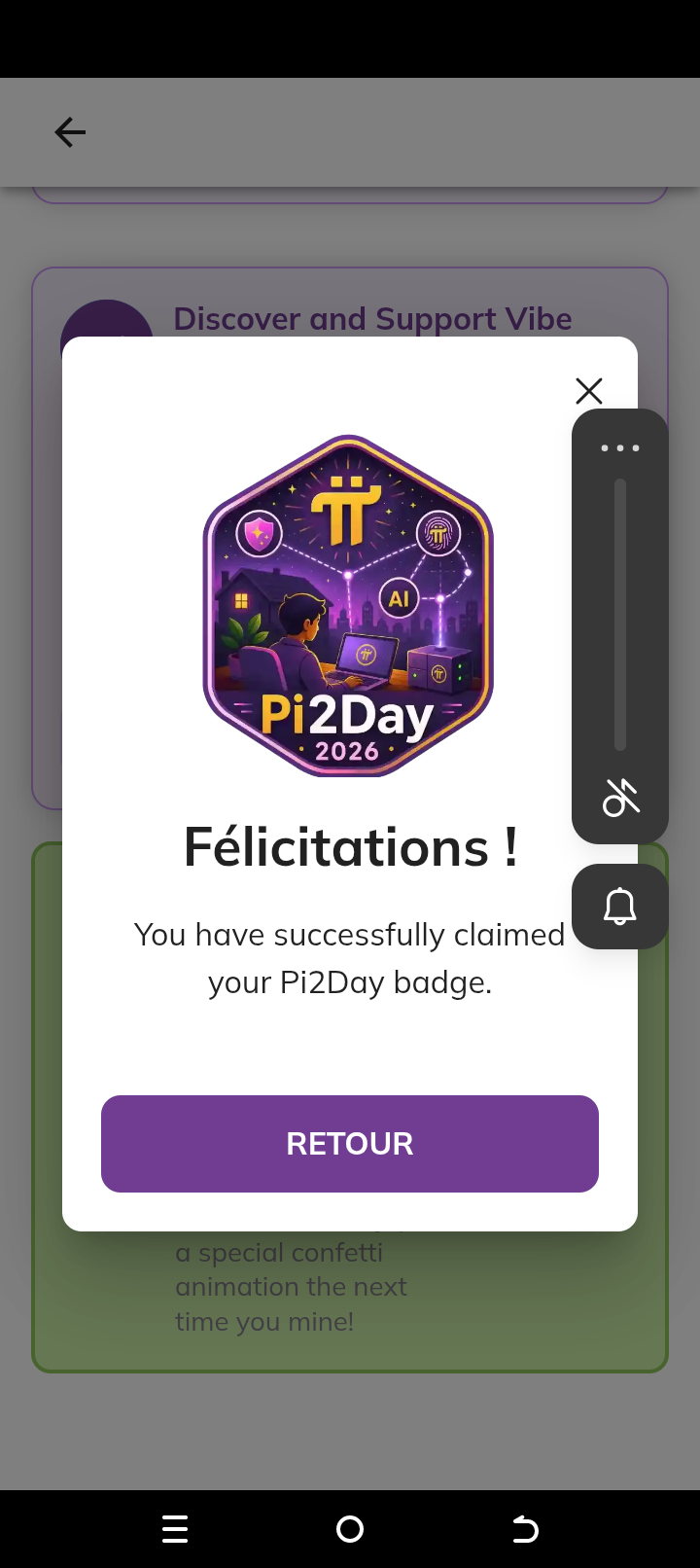
Task: Adjust the media volume slider
Action: tap(620, 615)
